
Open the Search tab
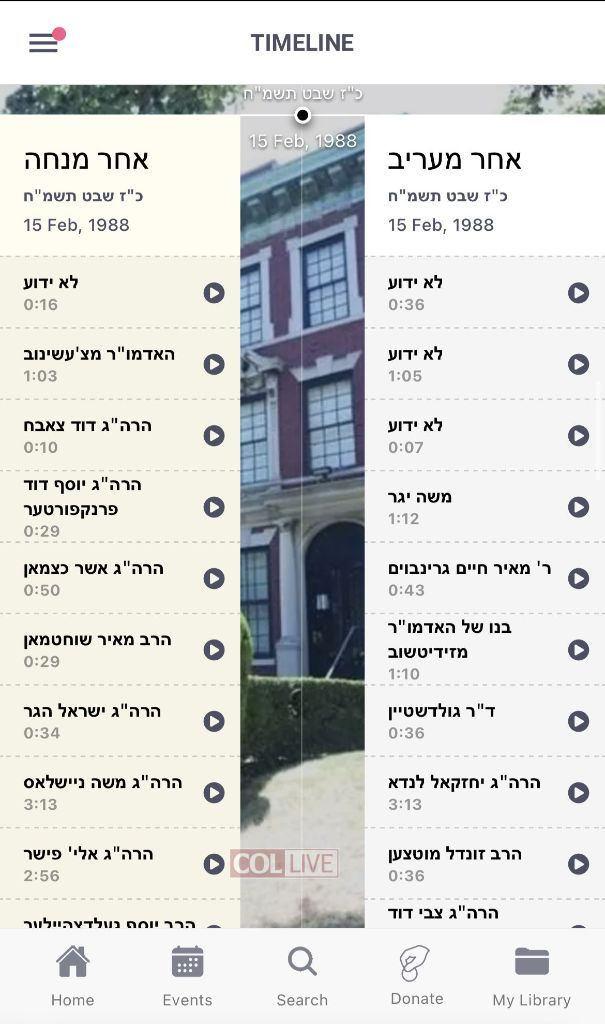(302, 976)
